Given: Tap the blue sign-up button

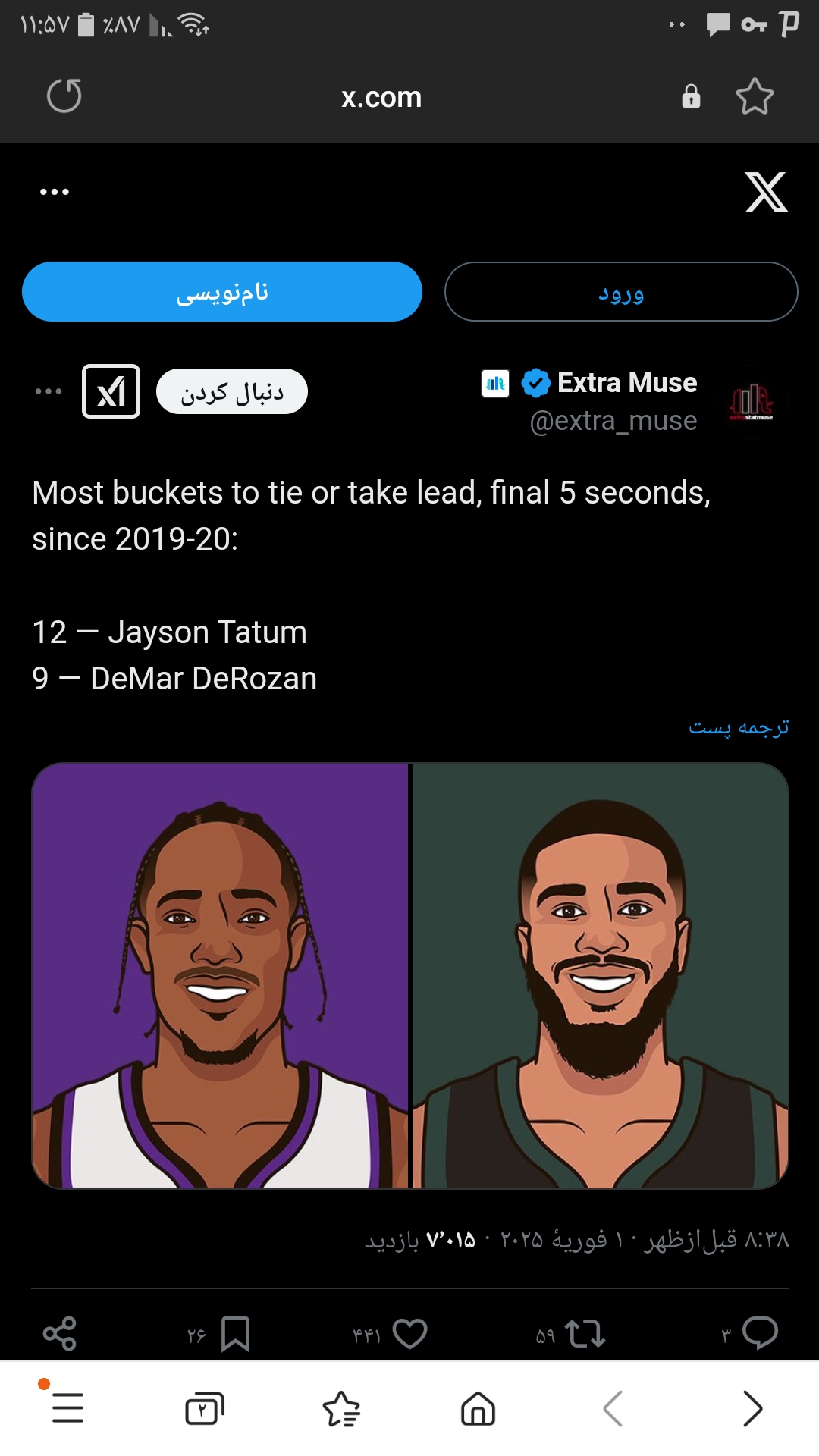Looking at the screenshot, I should click(x=222, y=292).
